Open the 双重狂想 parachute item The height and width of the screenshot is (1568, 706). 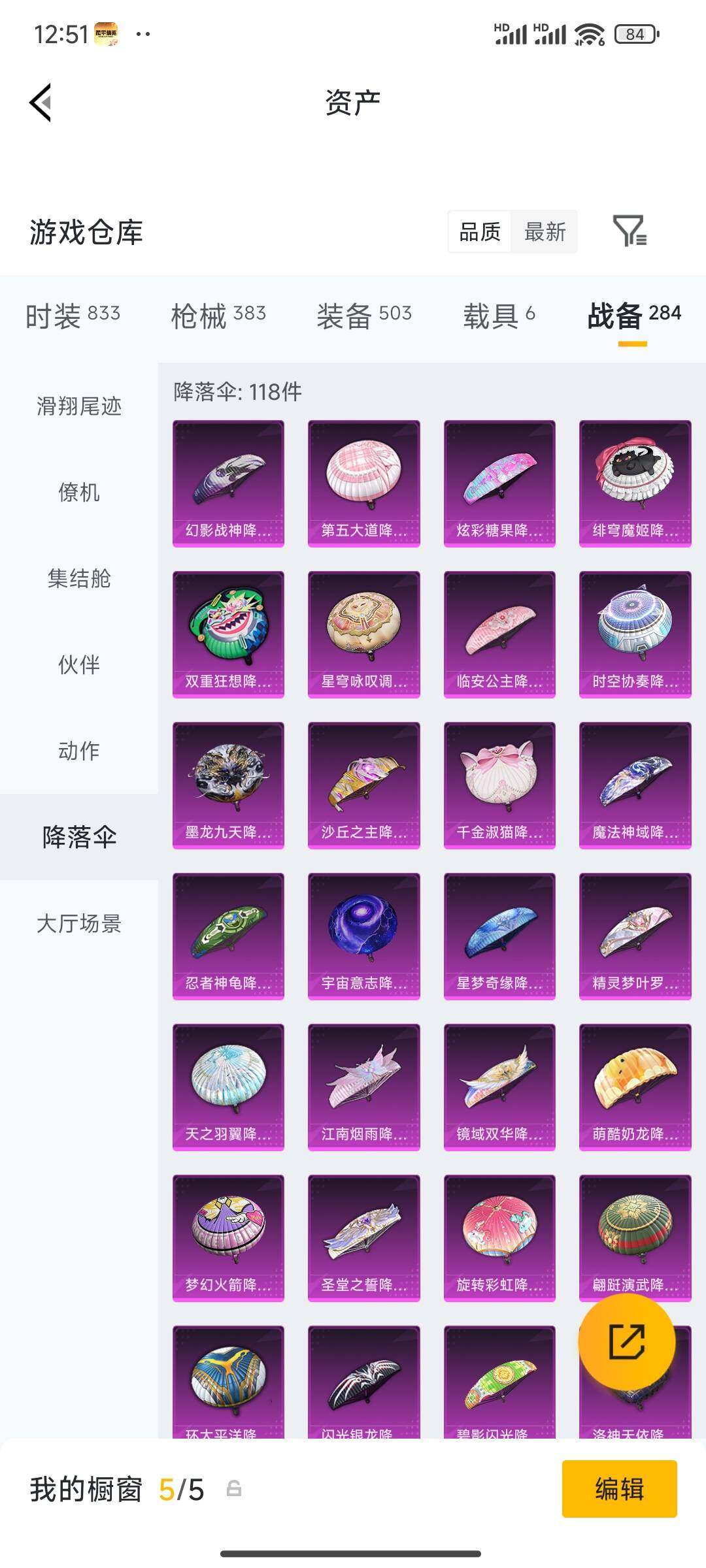[228, 634]
